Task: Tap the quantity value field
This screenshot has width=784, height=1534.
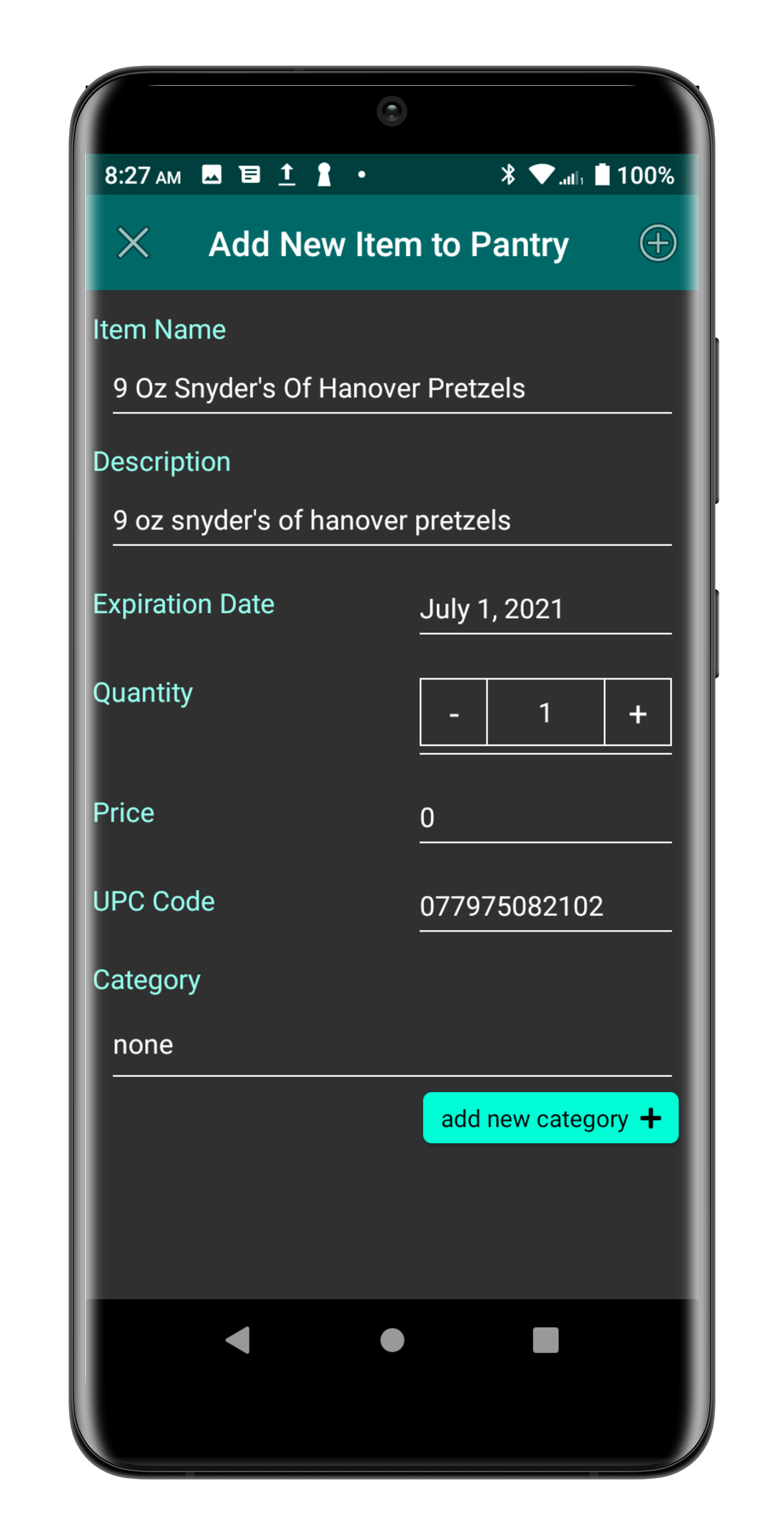Action: tap(545, 712)
